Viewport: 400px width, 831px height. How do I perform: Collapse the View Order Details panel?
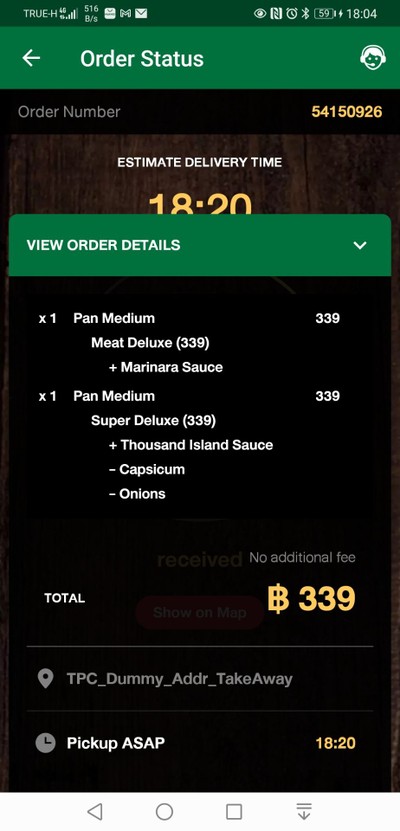click(x=200, y=245)
